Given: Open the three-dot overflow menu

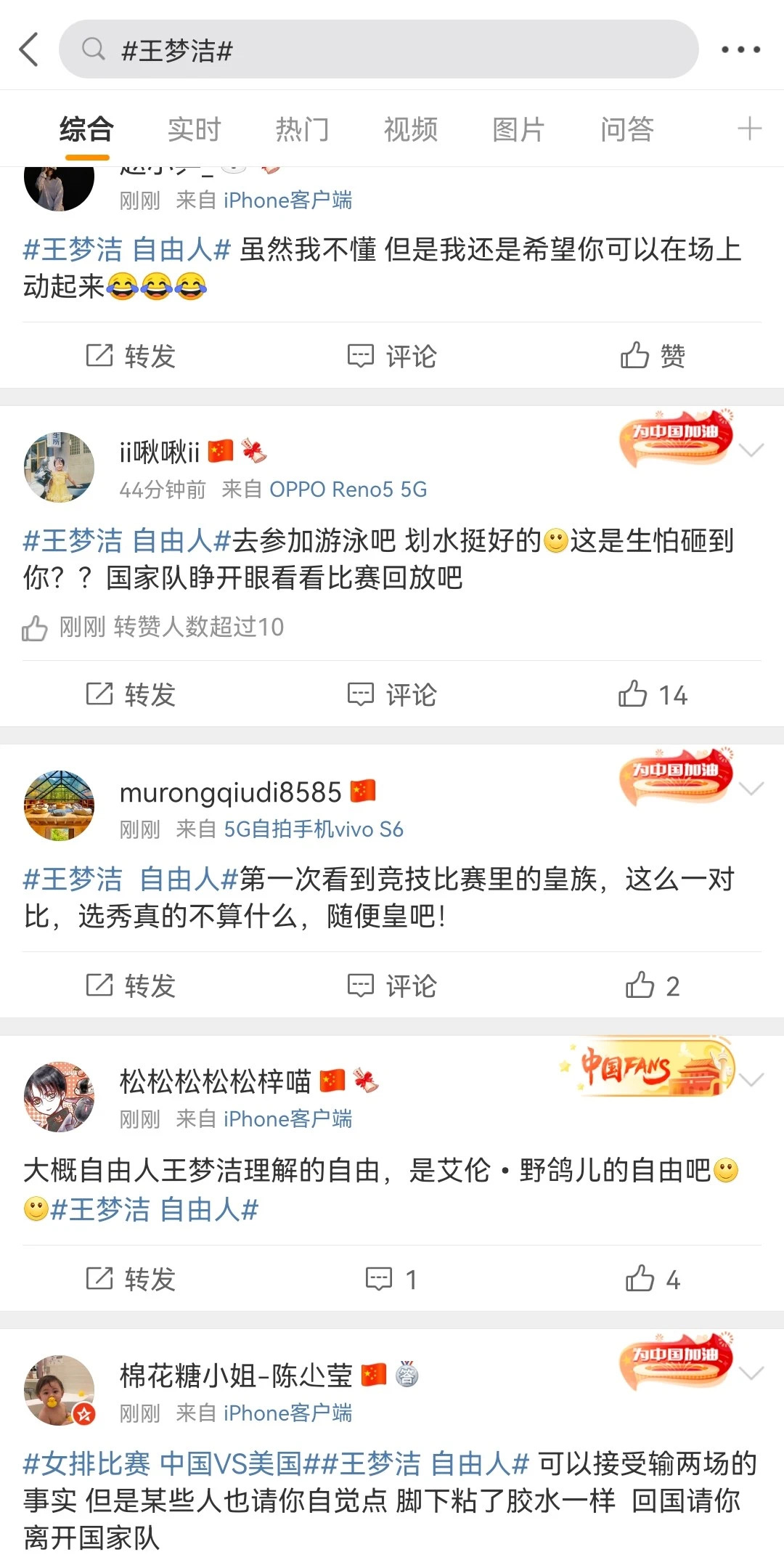Looking at the screenshot, I should pyautogui.click(x=740, y=49).
